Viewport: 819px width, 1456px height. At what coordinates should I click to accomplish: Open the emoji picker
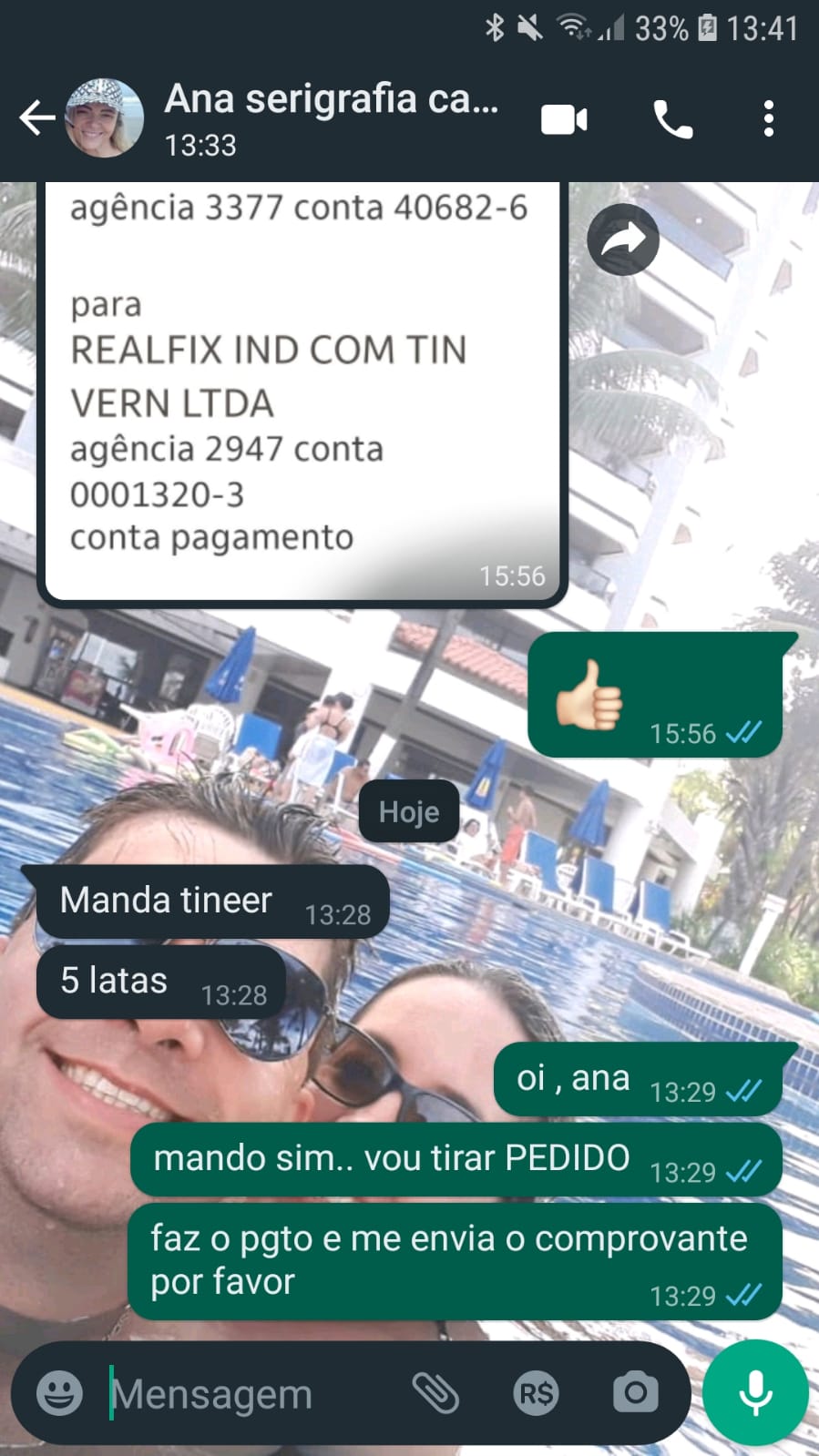coord(59,1393)
